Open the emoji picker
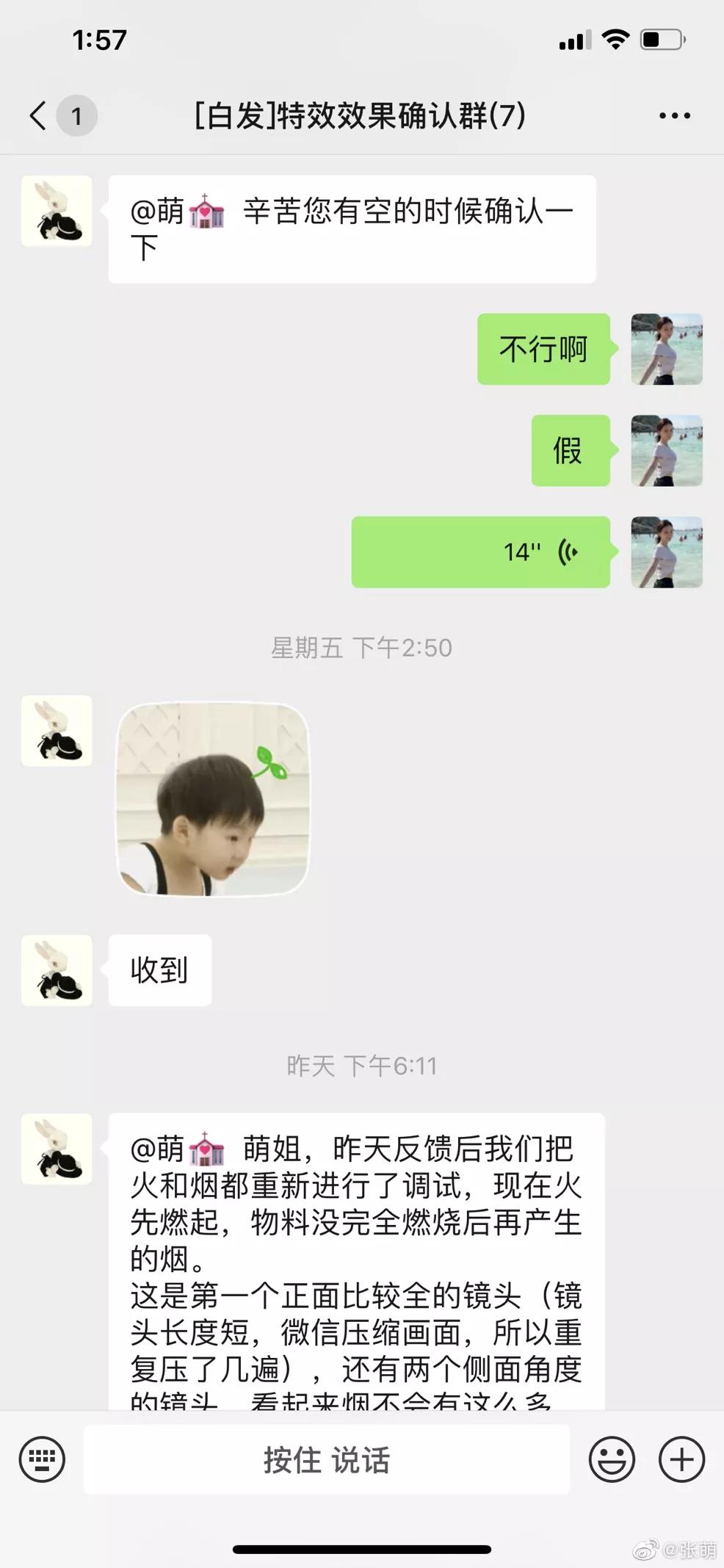 click(x=611, y=1459)
